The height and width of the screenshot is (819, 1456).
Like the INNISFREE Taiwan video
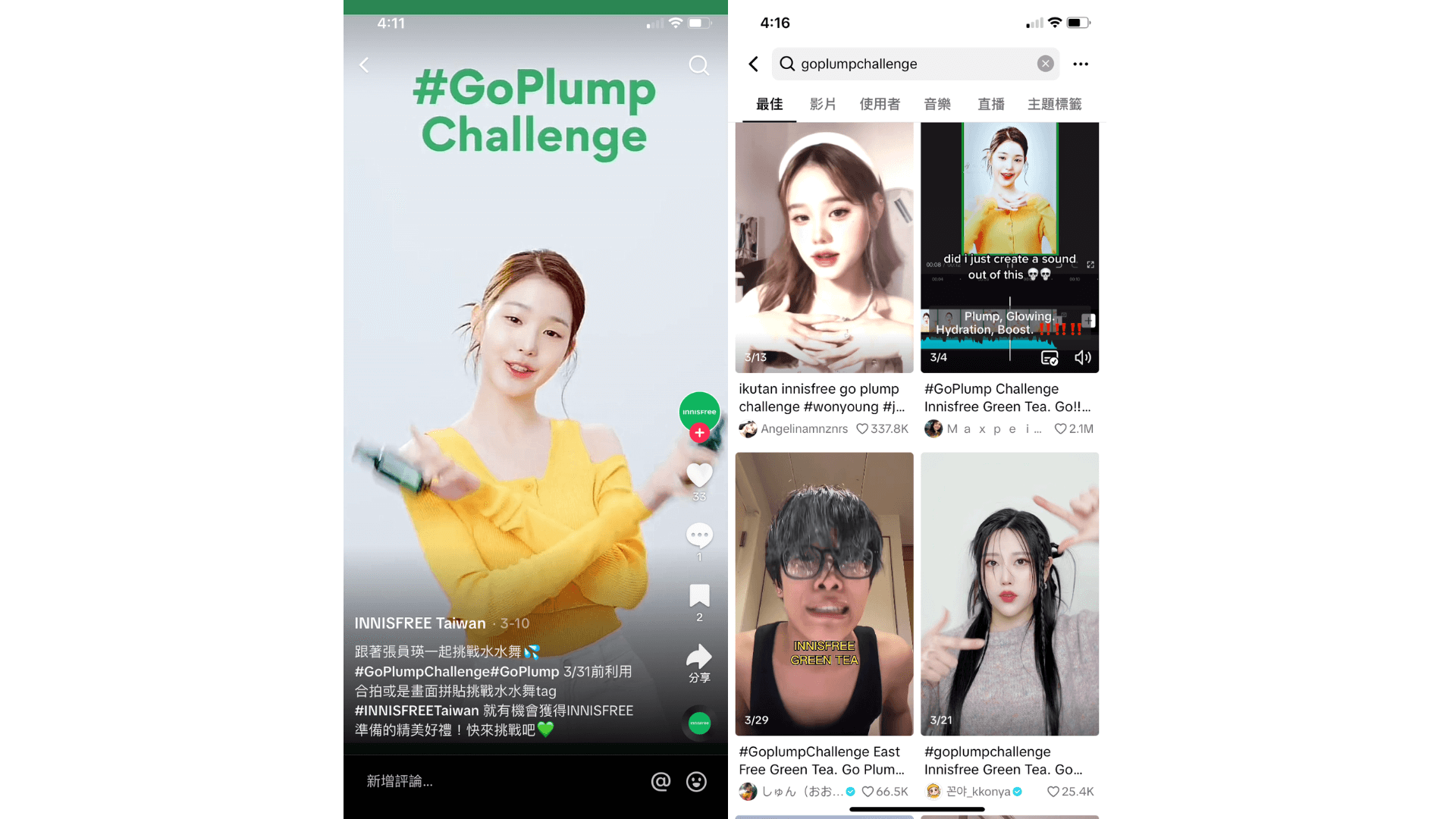pos(699,475)
